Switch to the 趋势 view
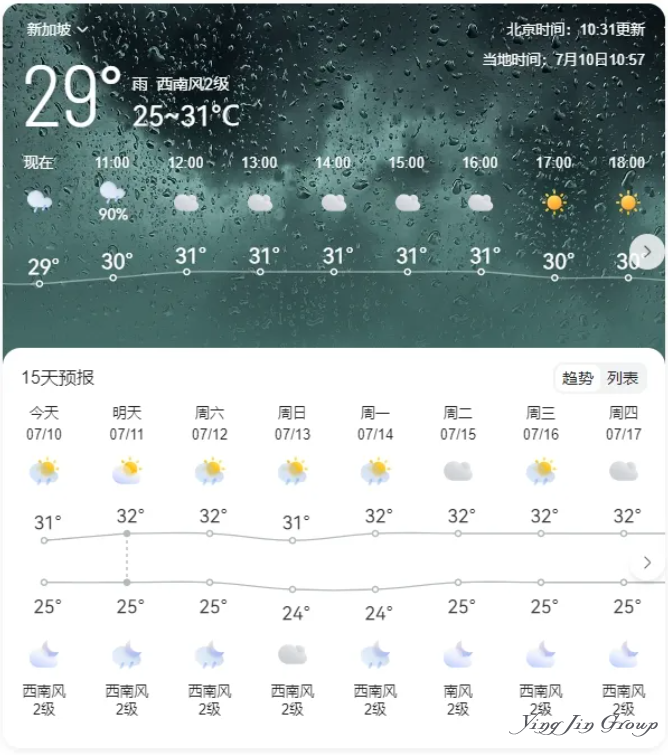 click(578, 378)
